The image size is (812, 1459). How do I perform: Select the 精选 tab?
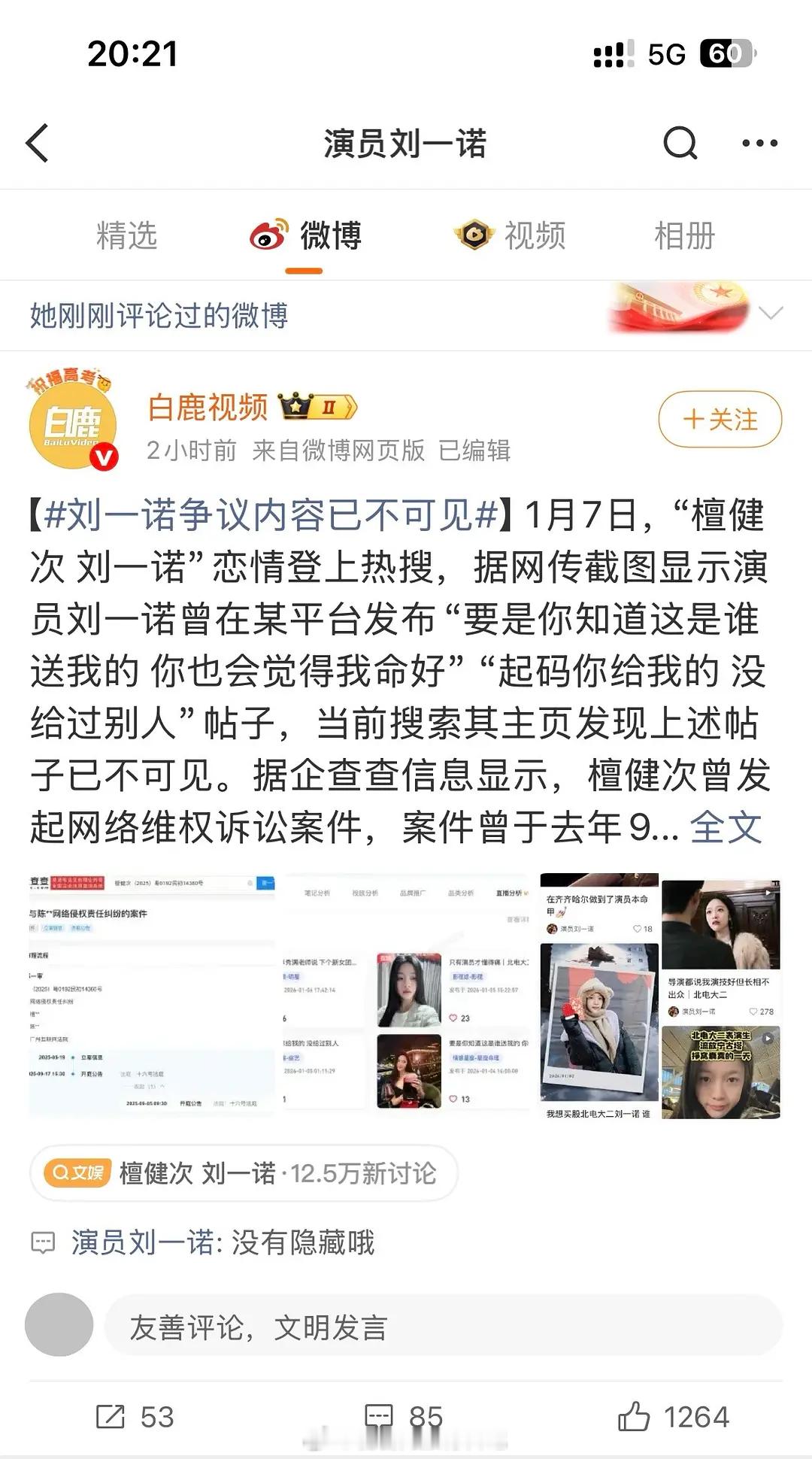(126, 235)
